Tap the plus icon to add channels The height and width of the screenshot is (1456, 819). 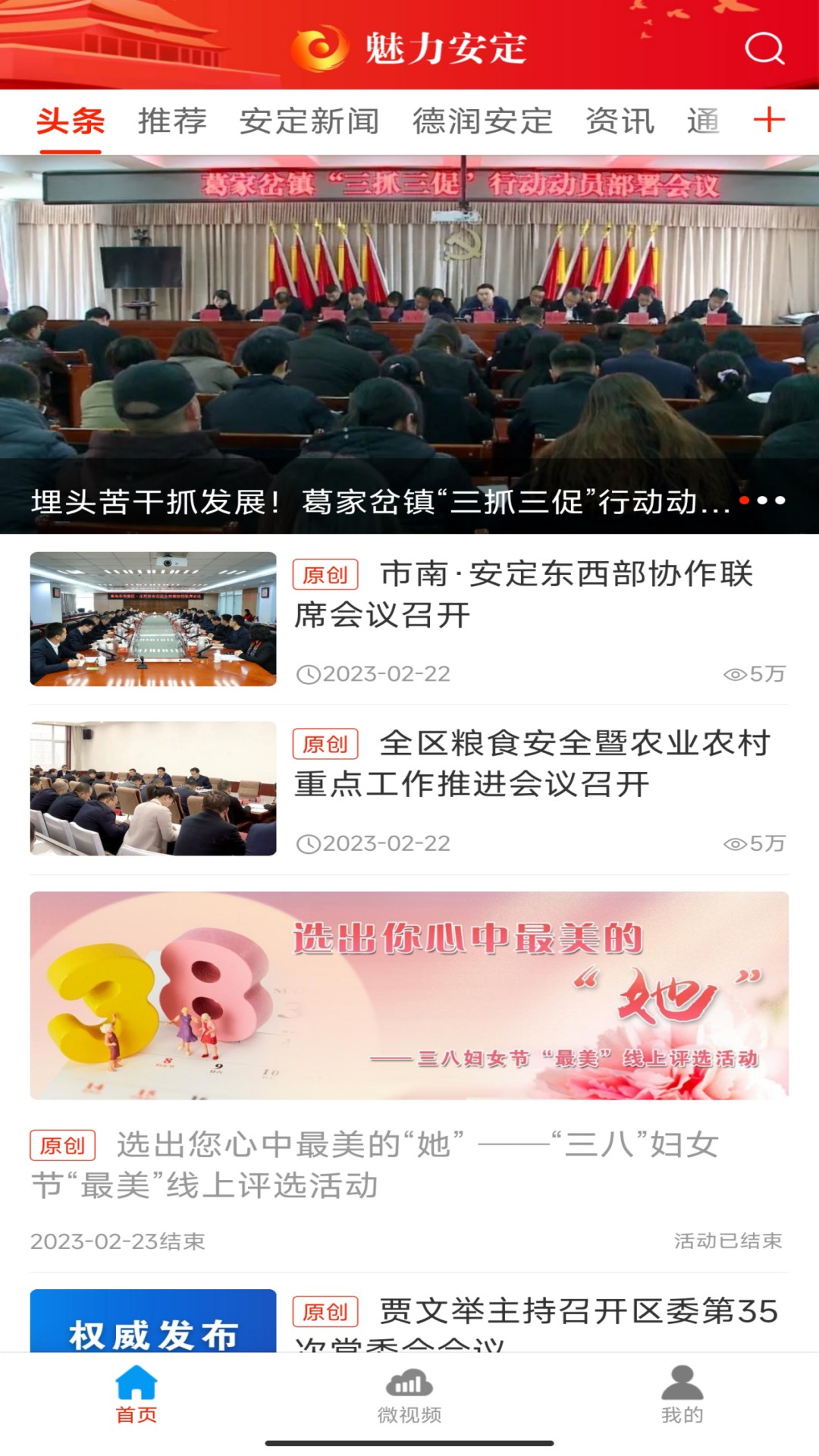(x=769, y=120)
